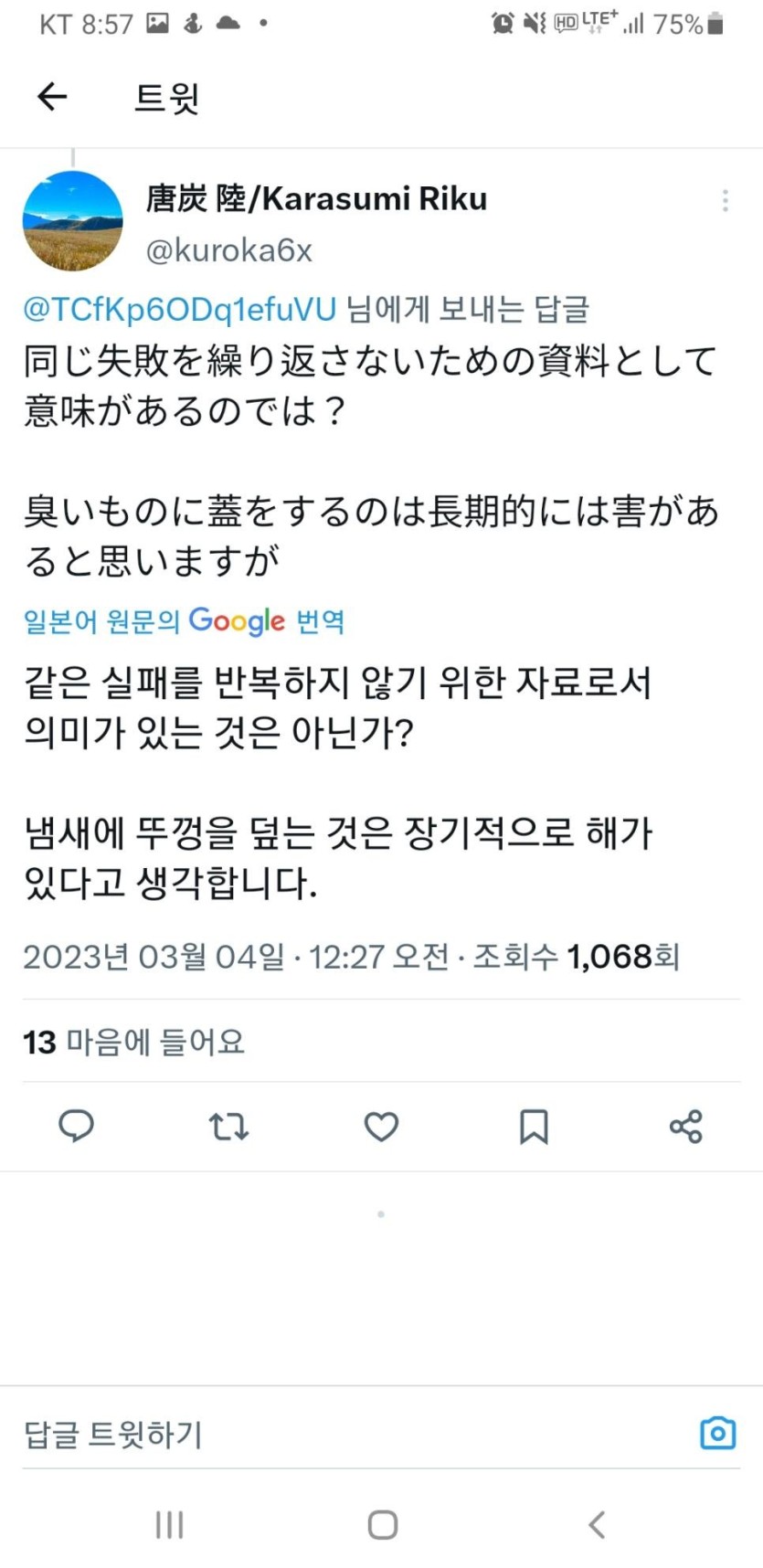Open Karasumi Riku's profile picture
This screenshot has height=1568, width=763.
72,220
